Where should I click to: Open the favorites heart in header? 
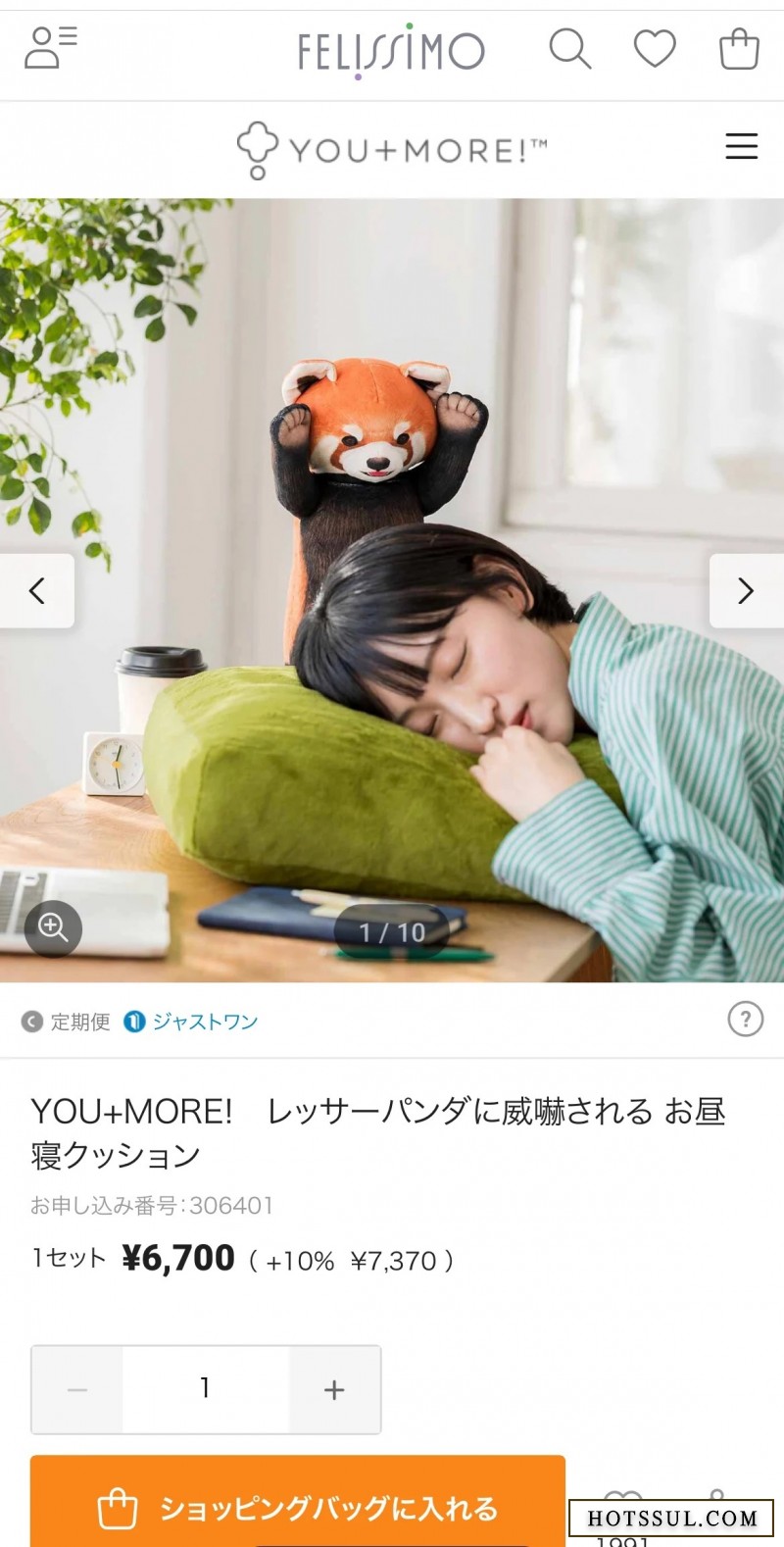654,48
